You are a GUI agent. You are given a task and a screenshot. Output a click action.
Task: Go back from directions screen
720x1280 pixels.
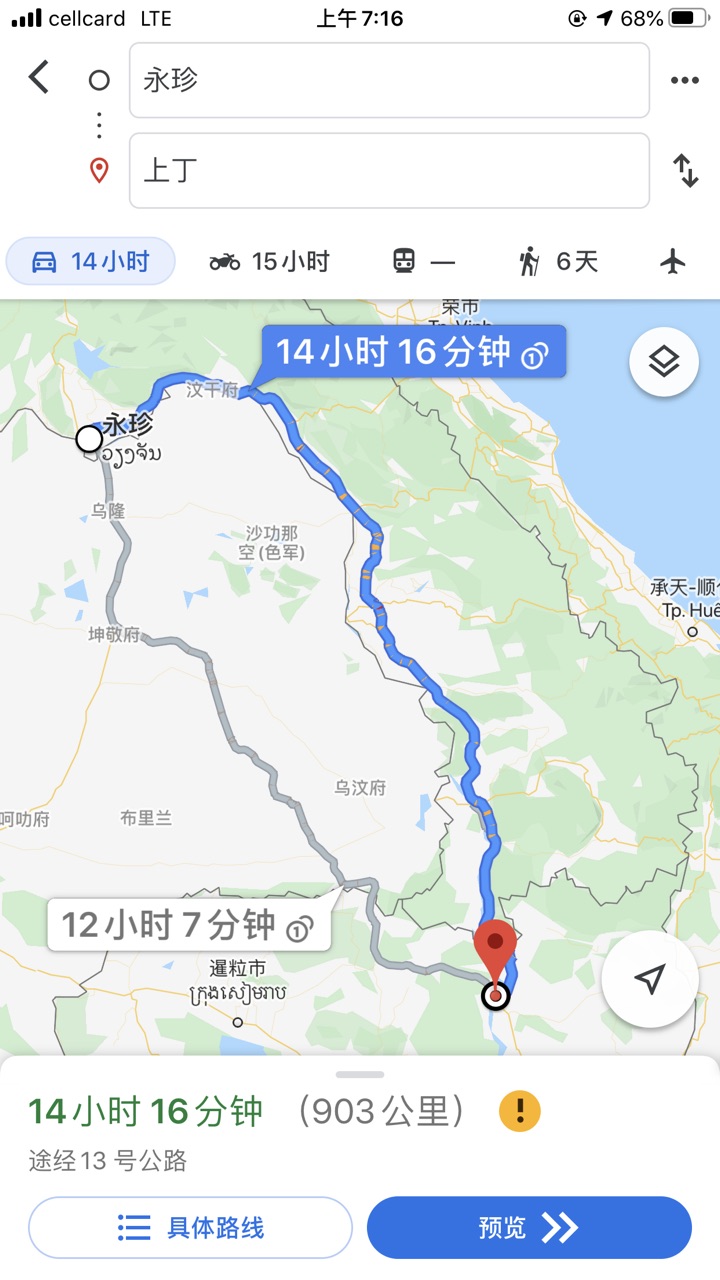38,78
